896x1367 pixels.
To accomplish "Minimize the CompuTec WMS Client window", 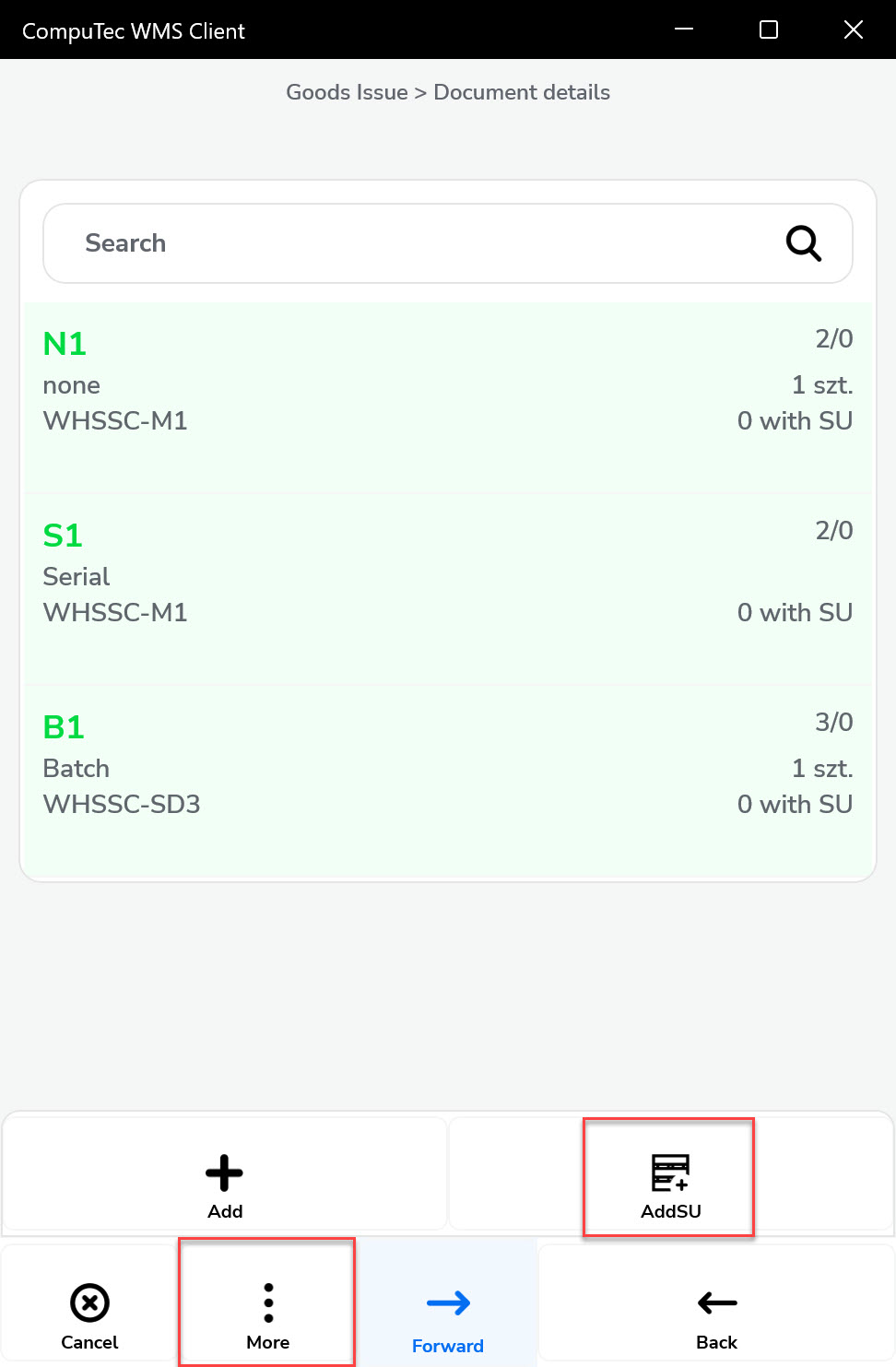I will (684, 29).
